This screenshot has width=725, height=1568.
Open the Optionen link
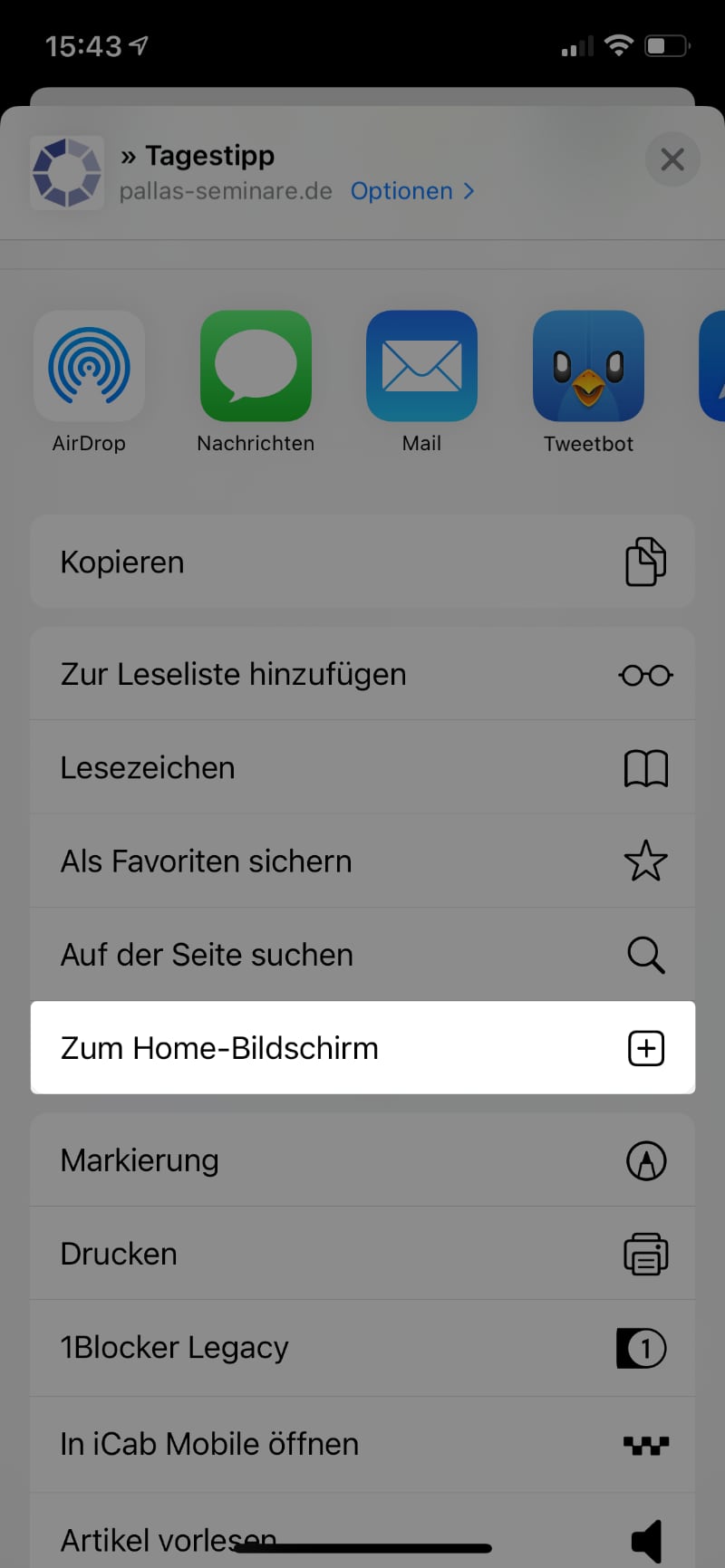411,191
